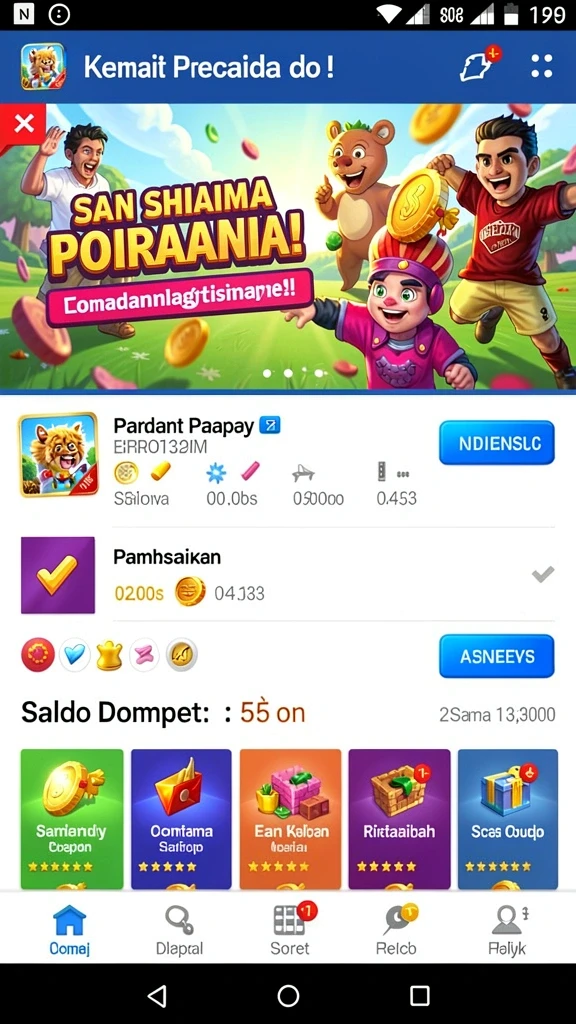Tap the blue NDIENSLC button
576x1024 pixels.
pos(496,443)
